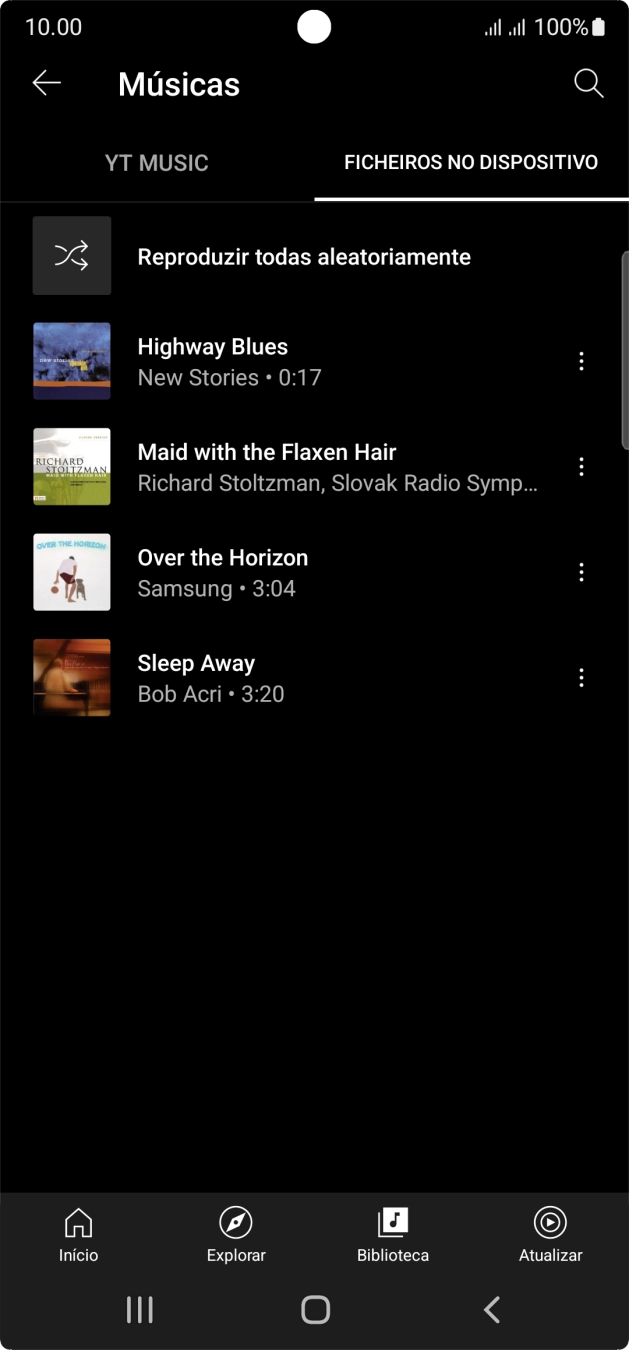
Task: Play Maid with the Flaxen Hair
Action: coord(300,467)
